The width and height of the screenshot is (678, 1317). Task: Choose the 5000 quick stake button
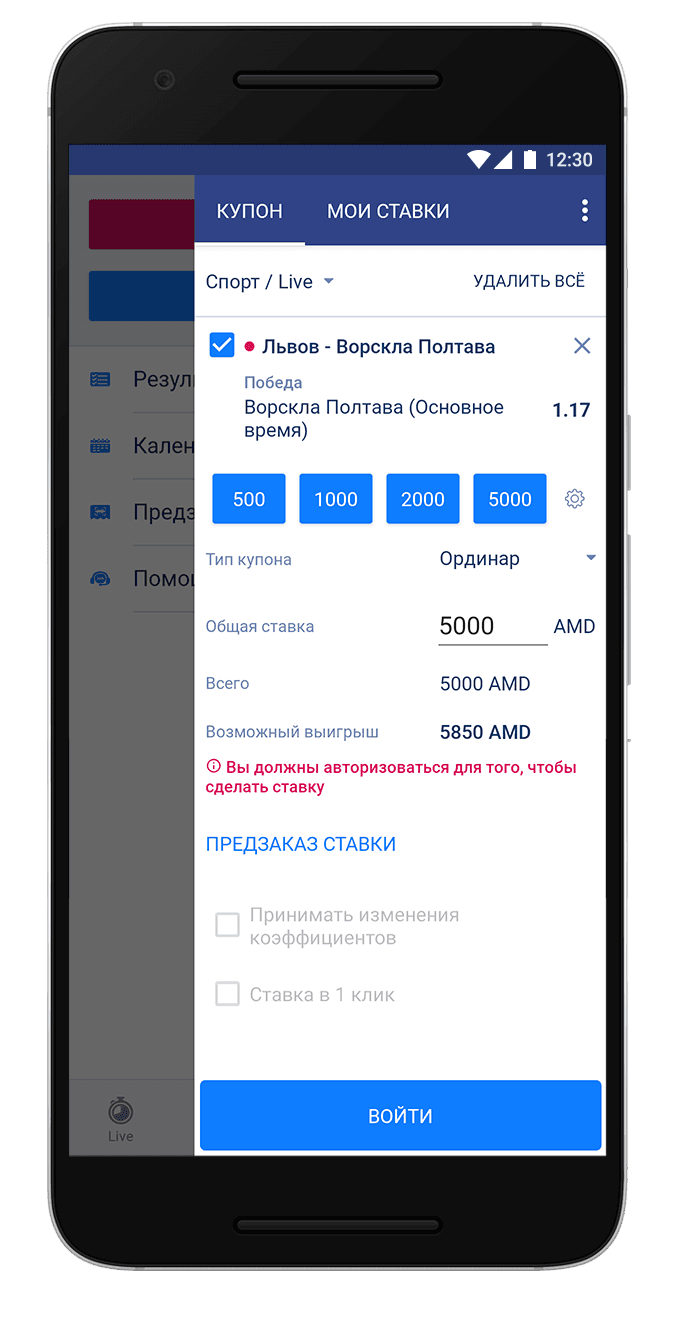(x=510, y=499)
